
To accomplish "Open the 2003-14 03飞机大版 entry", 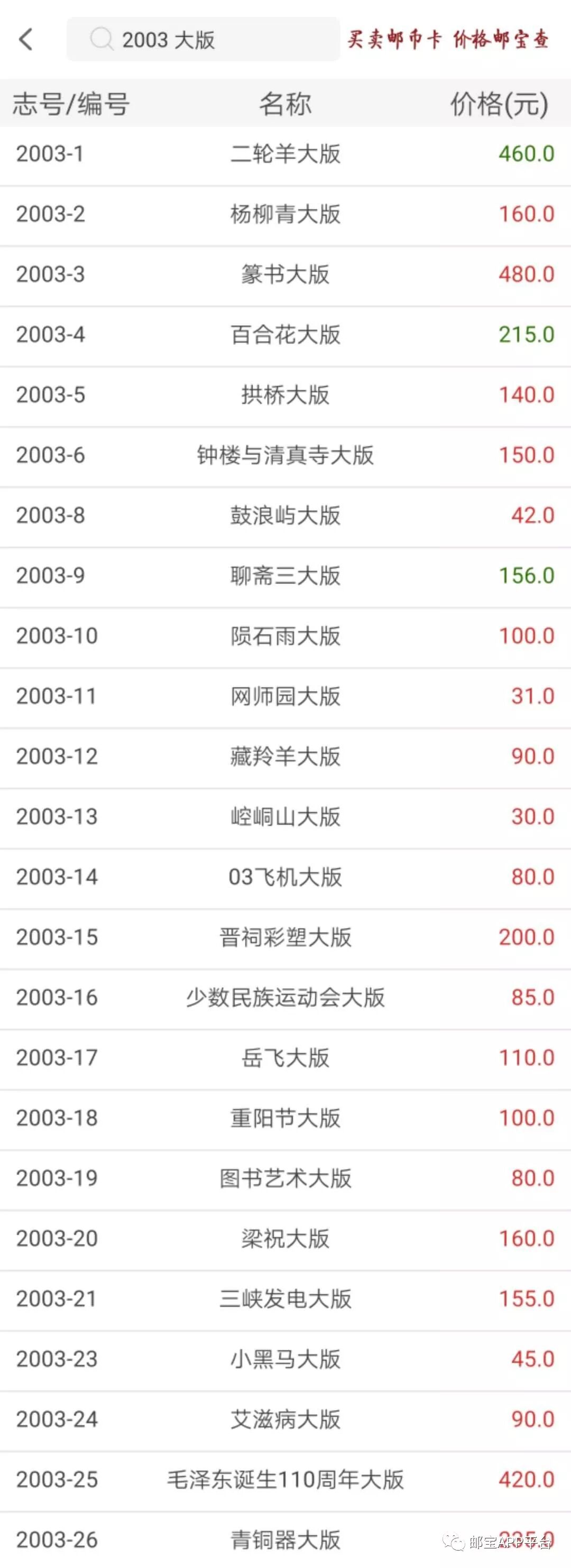I will (285, 877).
